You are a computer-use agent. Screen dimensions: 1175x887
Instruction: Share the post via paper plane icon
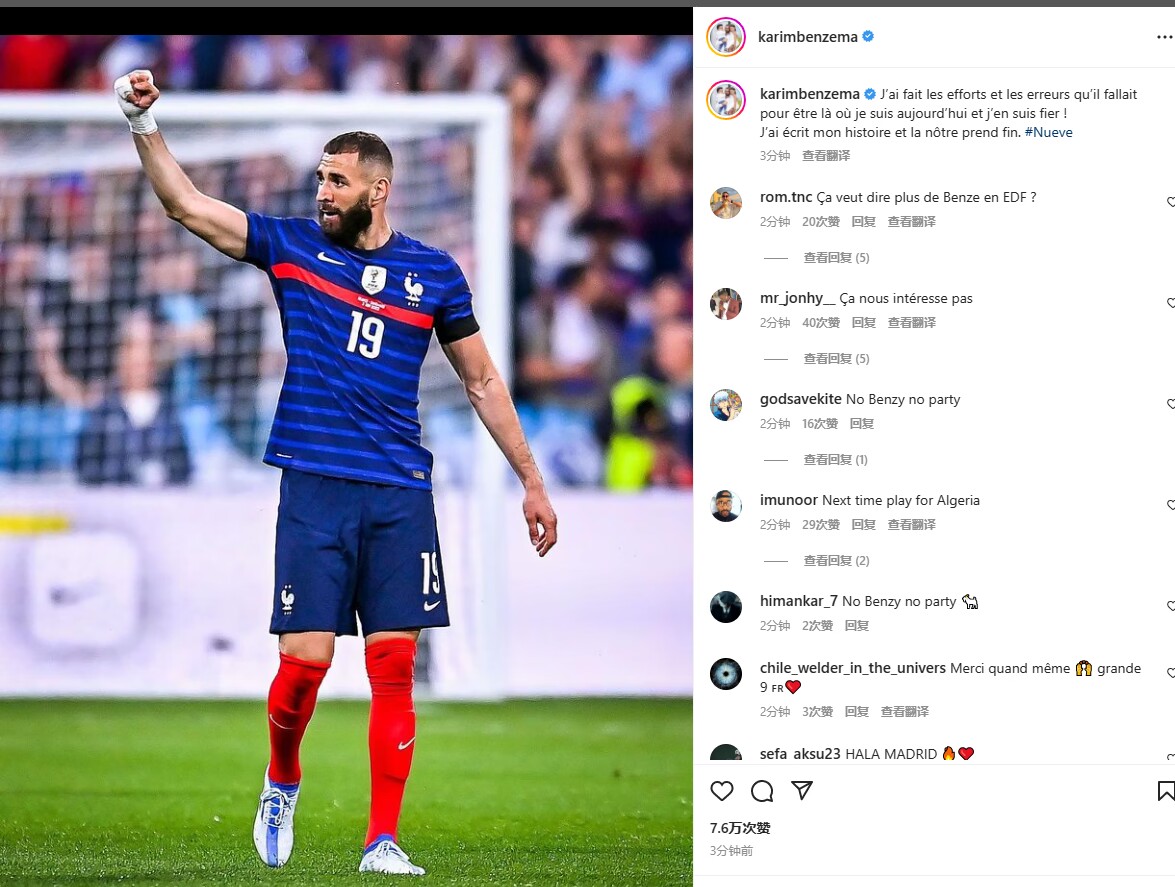pos(802,790)
